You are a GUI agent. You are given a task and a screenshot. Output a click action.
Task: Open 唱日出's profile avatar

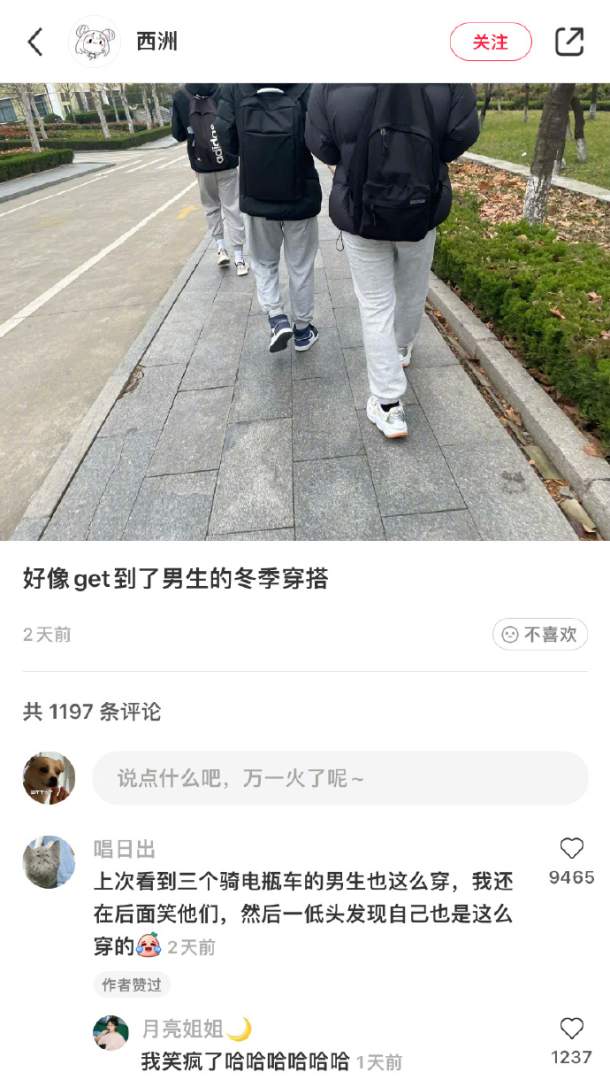tap(49, 862)
